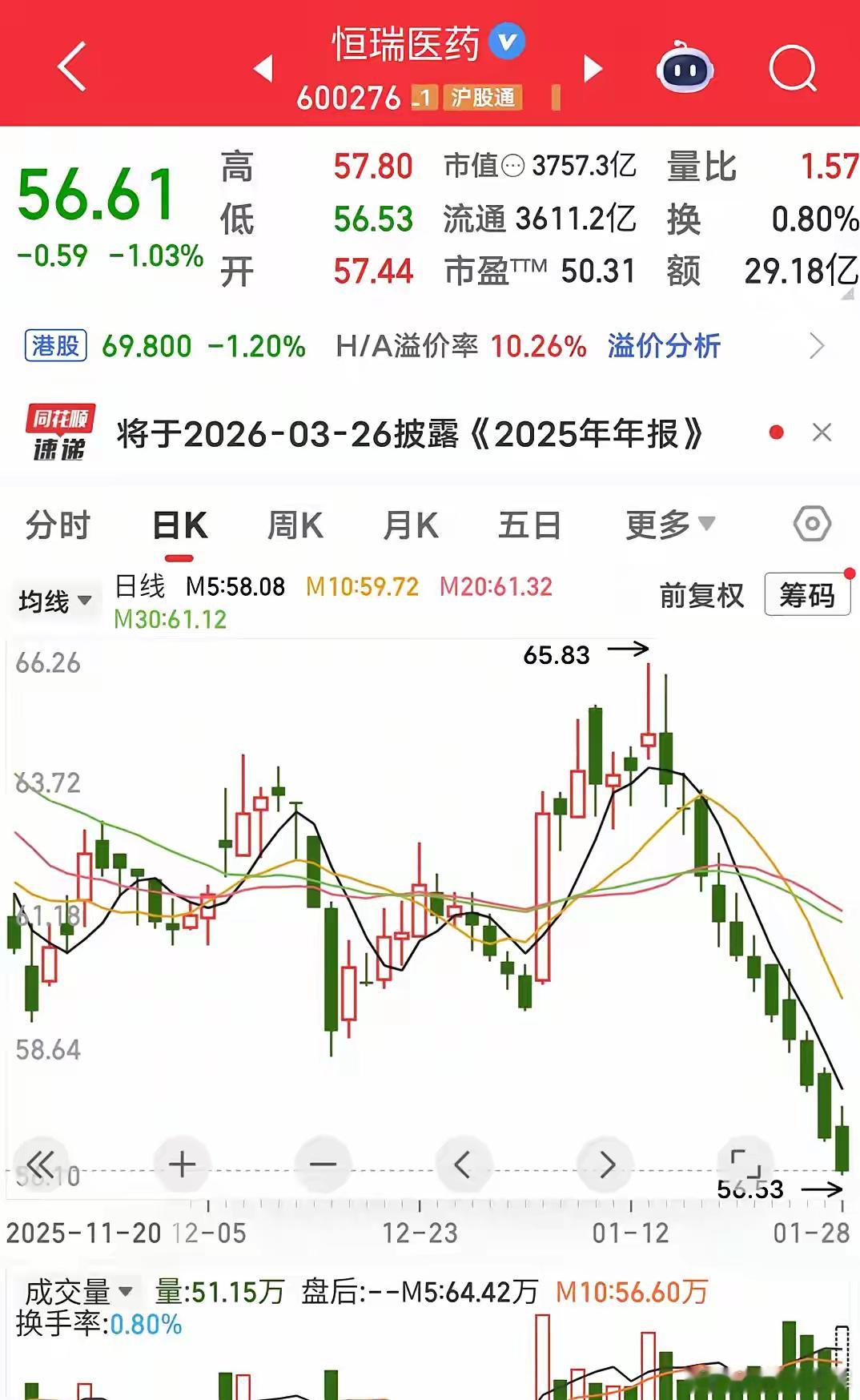Screen dimensions: 860x1400
Task: Switch to the 周K weekly chart tab
Action: (295, 524)
